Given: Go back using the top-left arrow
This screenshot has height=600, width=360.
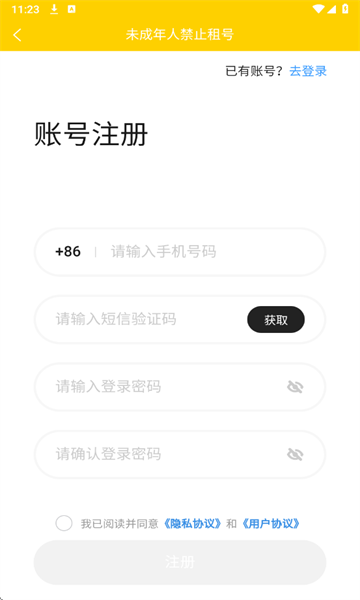Looking at the screenshot, I should point(17,35).
